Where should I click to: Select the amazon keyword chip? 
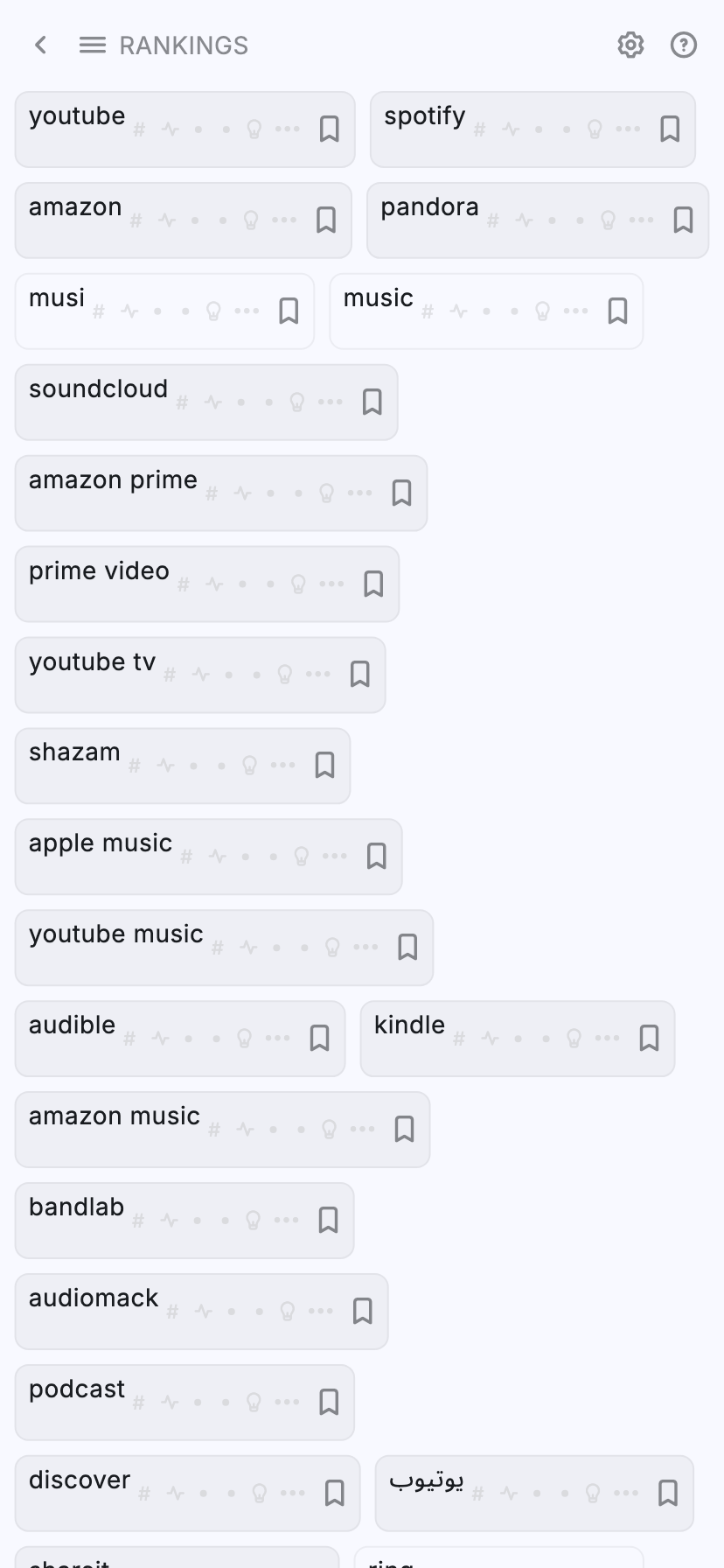tap(76, 208)
